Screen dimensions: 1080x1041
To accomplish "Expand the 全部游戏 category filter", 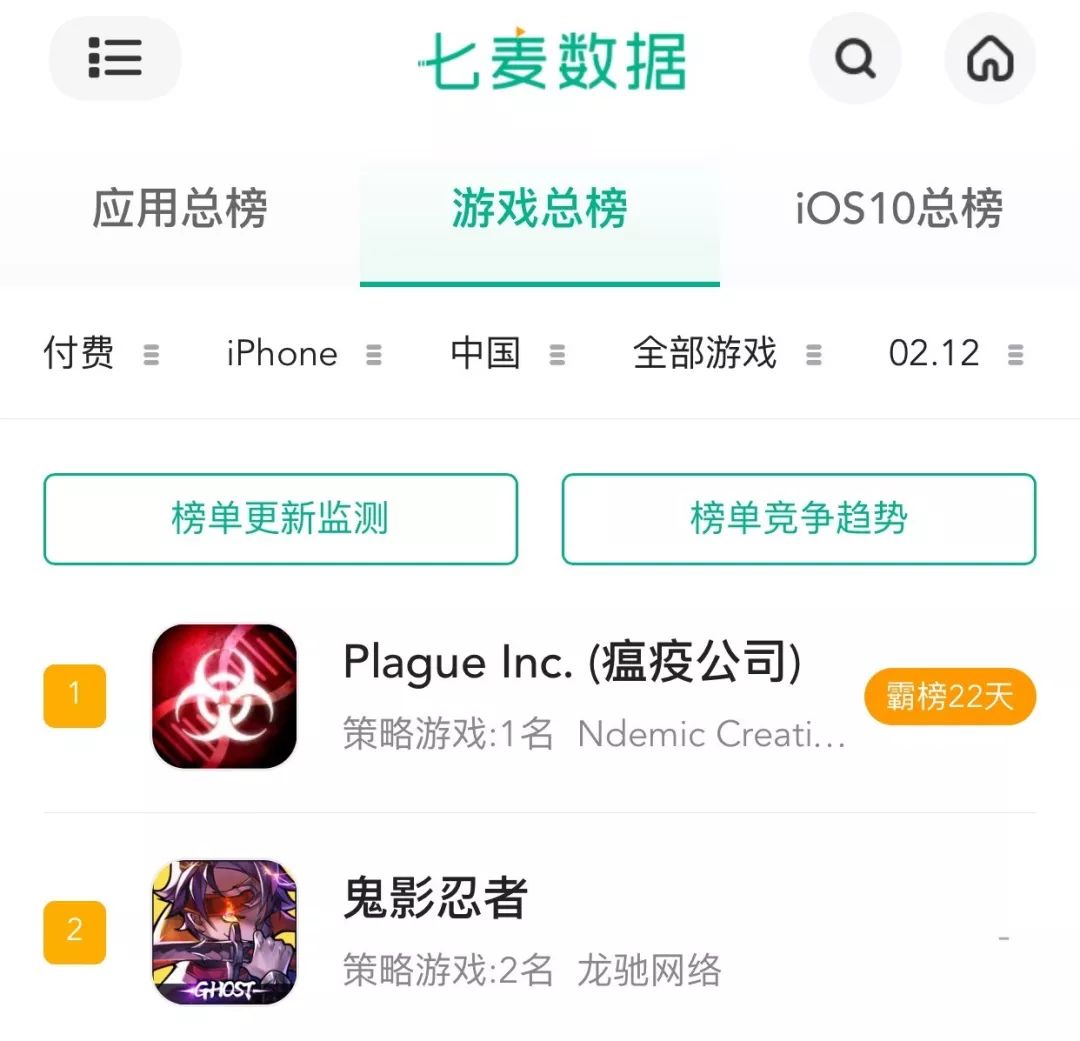I will pyautogui.click(x=728, y=354).
